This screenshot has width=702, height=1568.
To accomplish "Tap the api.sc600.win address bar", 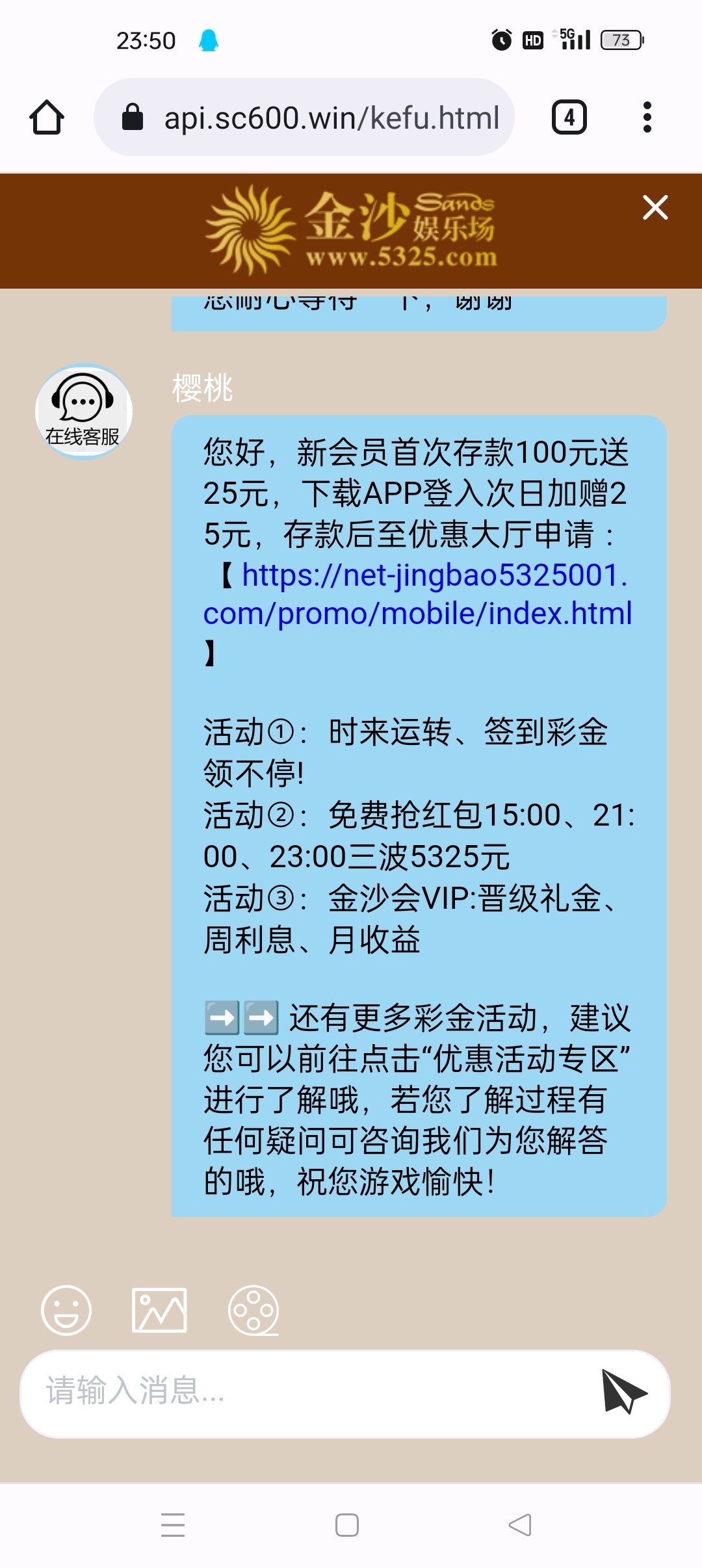I will pos(305,118).
